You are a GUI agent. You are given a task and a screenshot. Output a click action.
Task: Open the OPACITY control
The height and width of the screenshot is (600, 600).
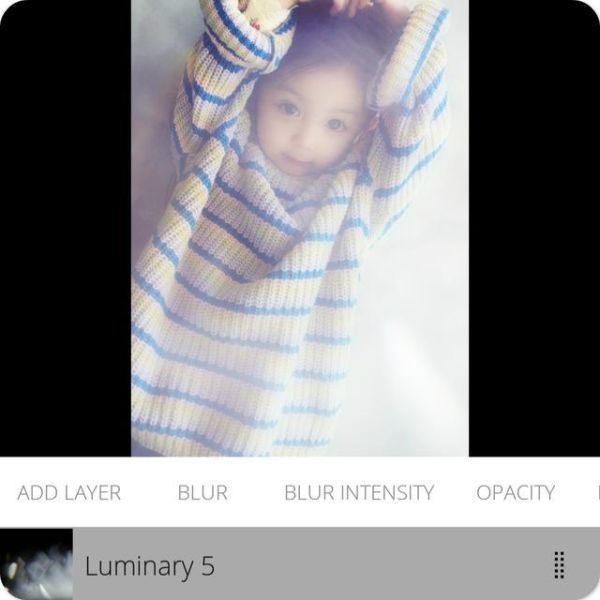pos(515,493)
